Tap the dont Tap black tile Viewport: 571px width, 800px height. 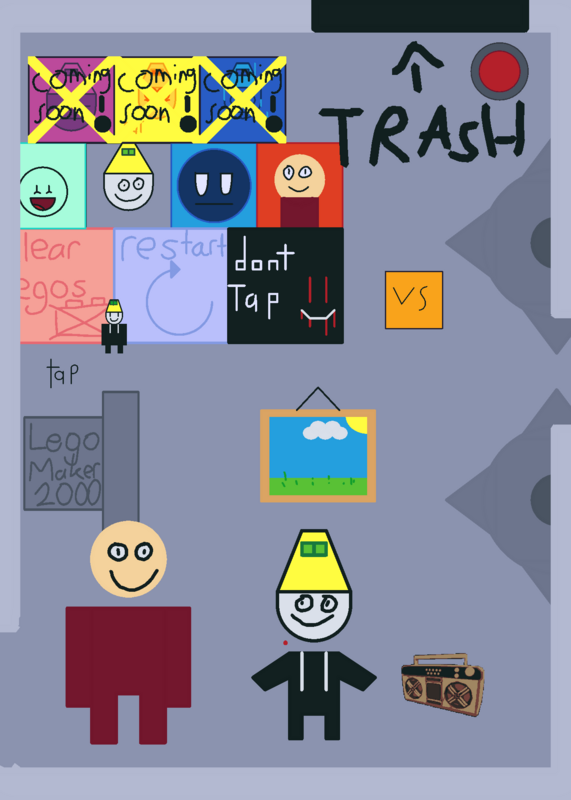point(285,286)
